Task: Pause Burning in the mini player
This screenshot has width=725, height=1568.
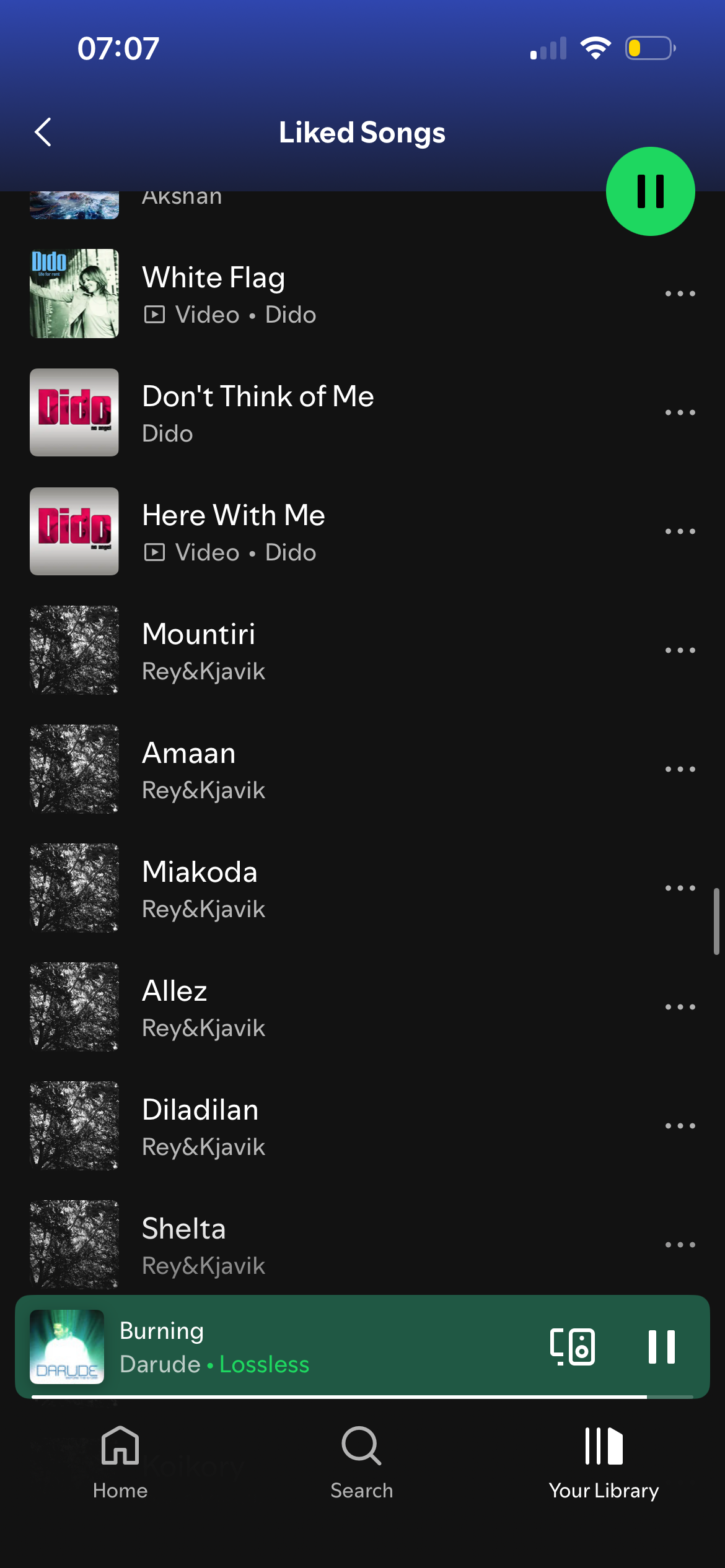Action: (x=661, y=1347)
